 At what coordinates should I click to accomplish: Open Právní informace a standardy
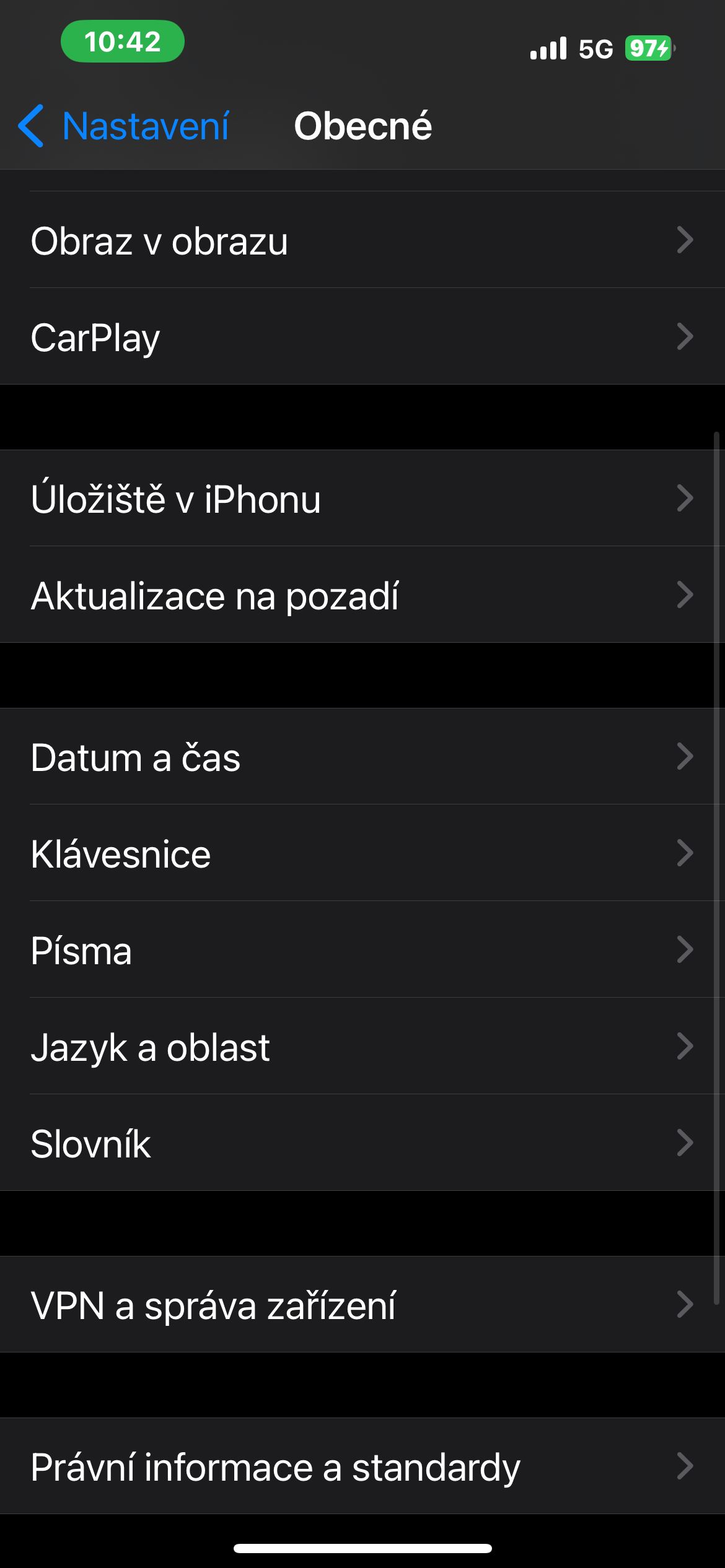pyautogui.click(x=362, y=1466)
